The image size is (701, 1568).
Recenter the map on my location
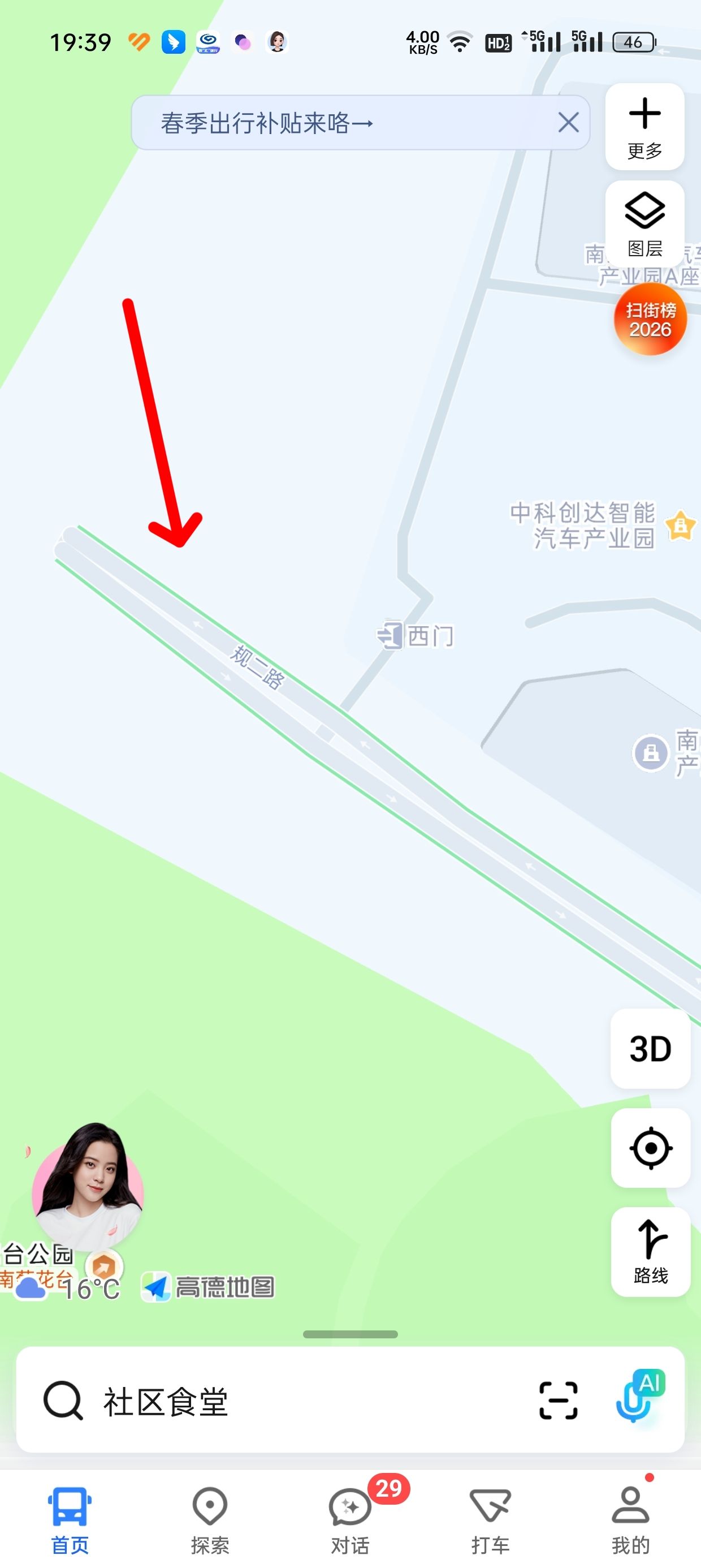(x=650, y=1147)
